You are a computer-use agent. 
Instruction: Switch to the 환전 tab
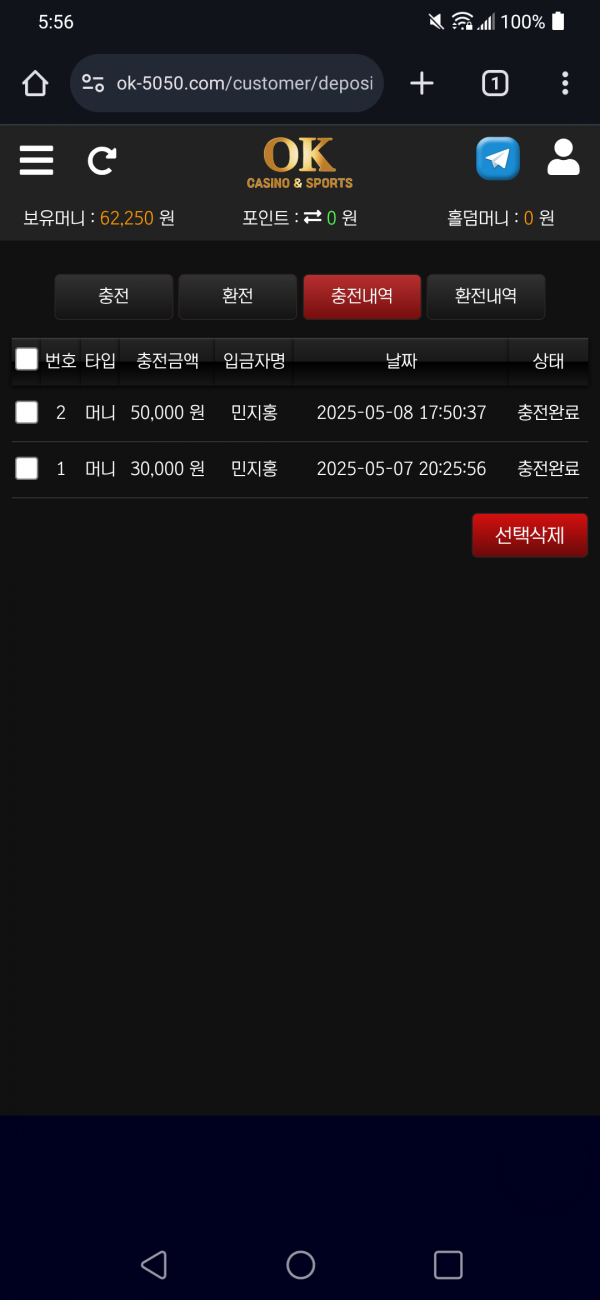point(237,297)
